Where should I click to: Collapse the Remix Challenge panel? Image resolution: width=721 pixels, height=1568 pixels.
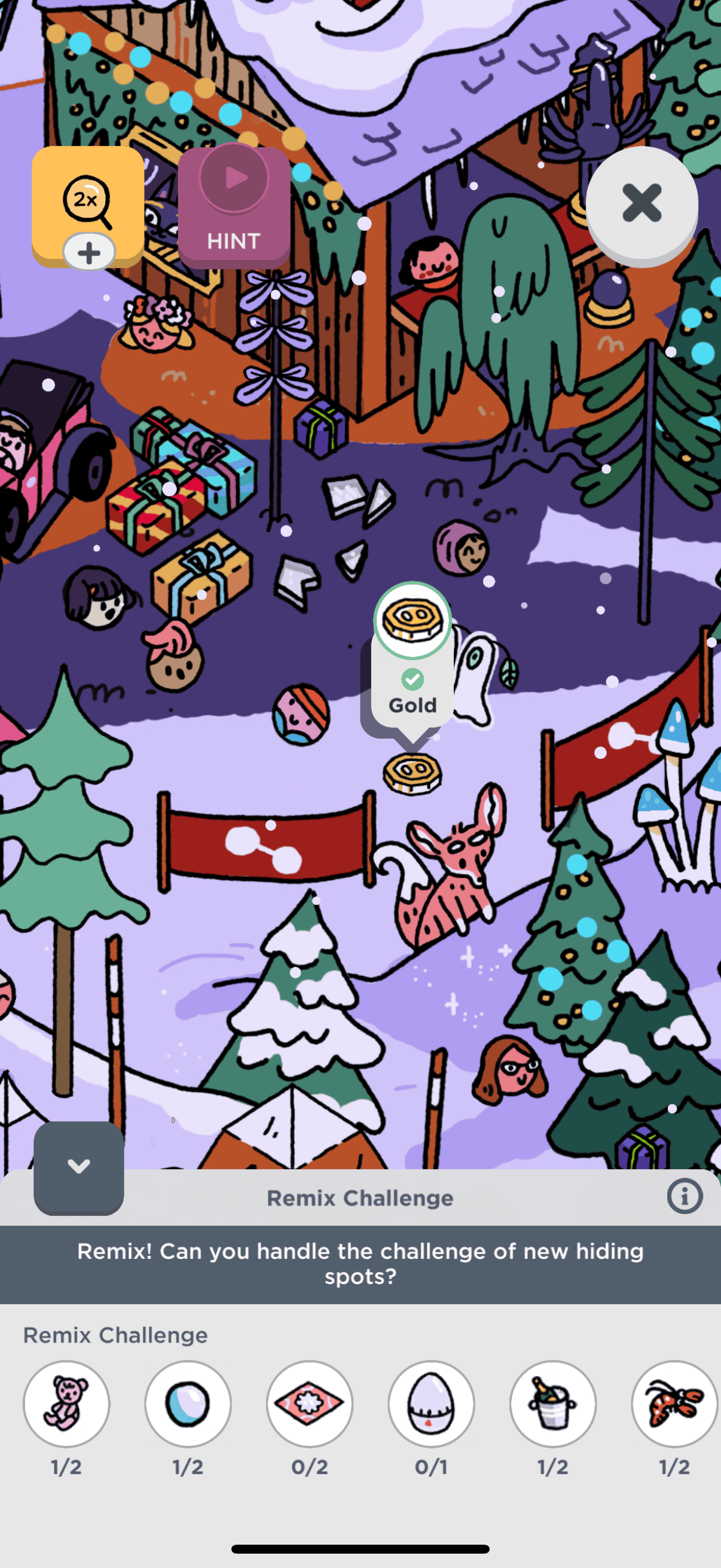point(78,1167)
